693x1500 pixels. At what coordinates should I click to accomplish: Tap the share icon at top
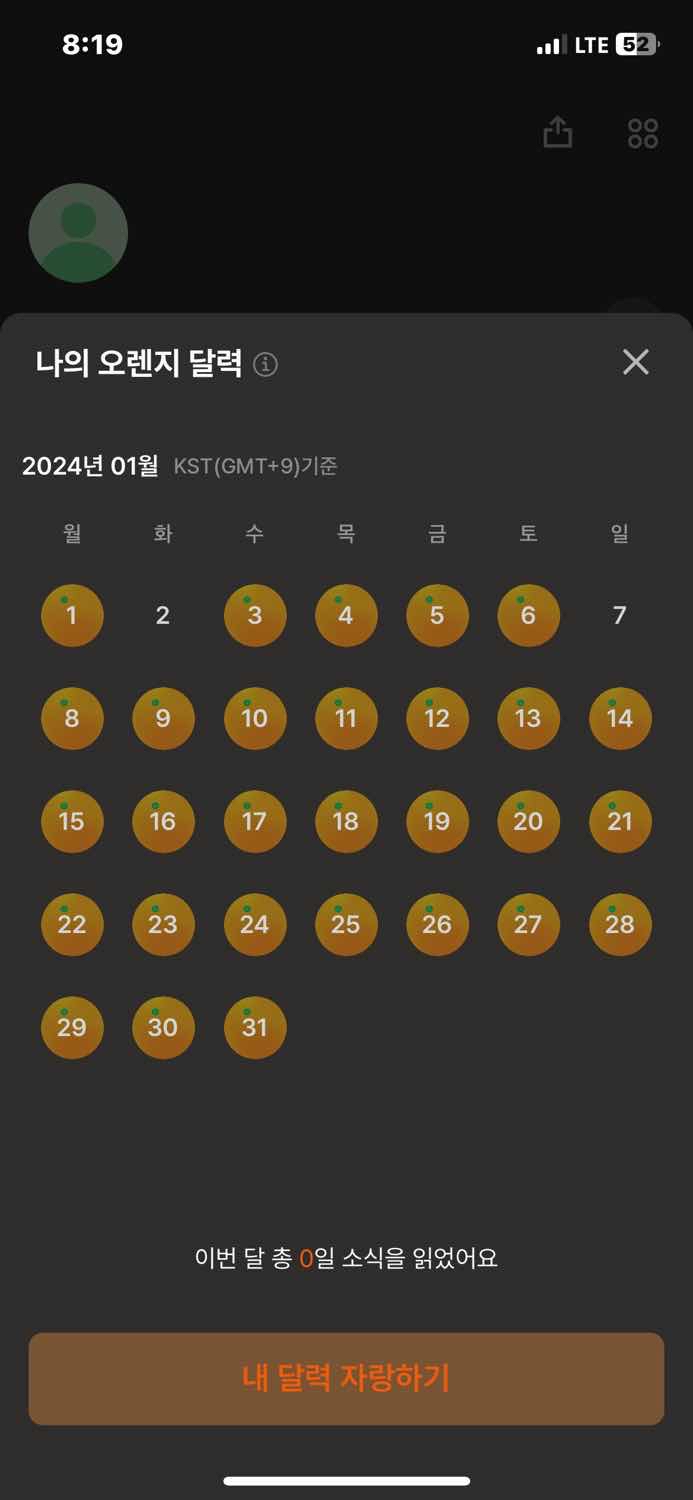point(557,133)
